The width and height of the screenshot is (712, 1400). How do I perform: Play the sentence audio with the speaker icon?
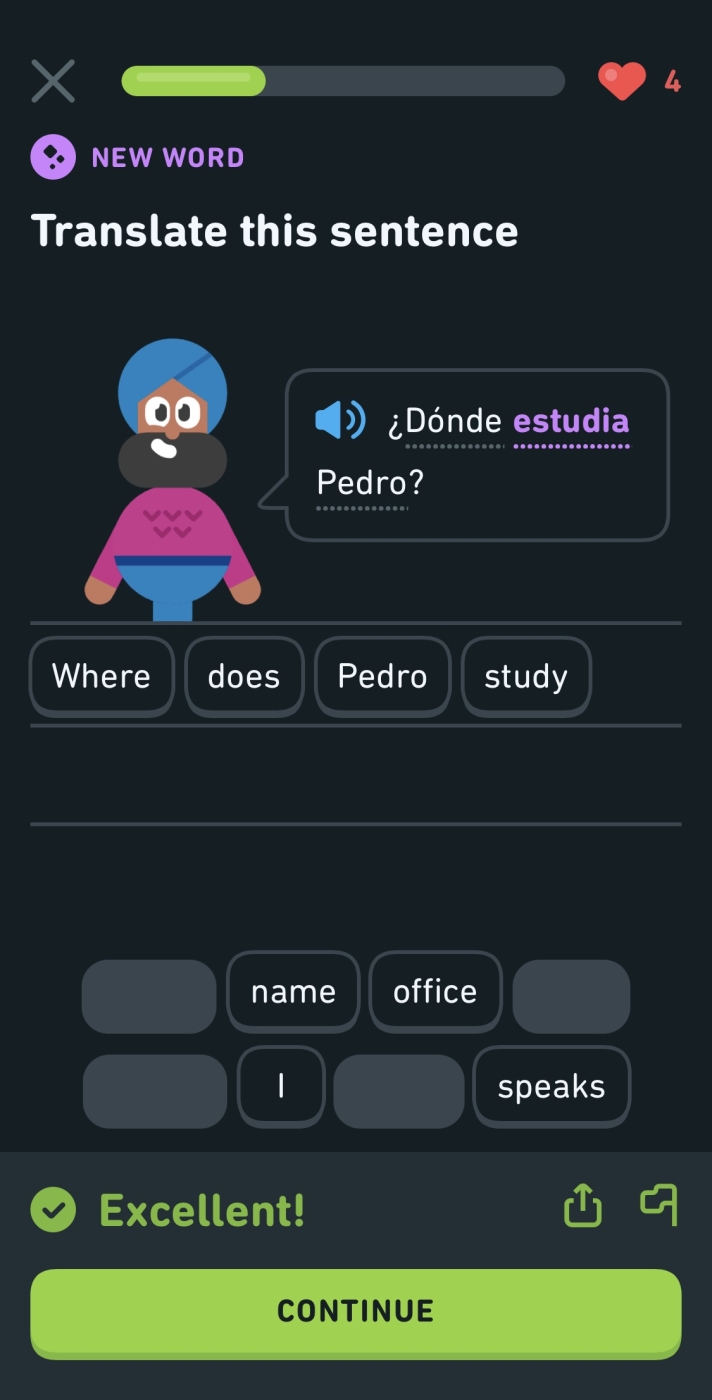(340, 420)
